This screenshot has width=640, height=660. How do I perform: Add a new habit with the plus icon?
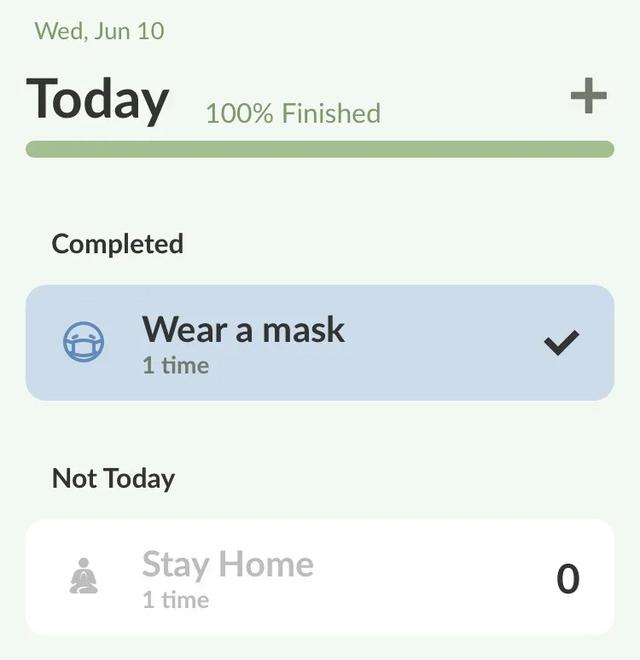[588, 97]
